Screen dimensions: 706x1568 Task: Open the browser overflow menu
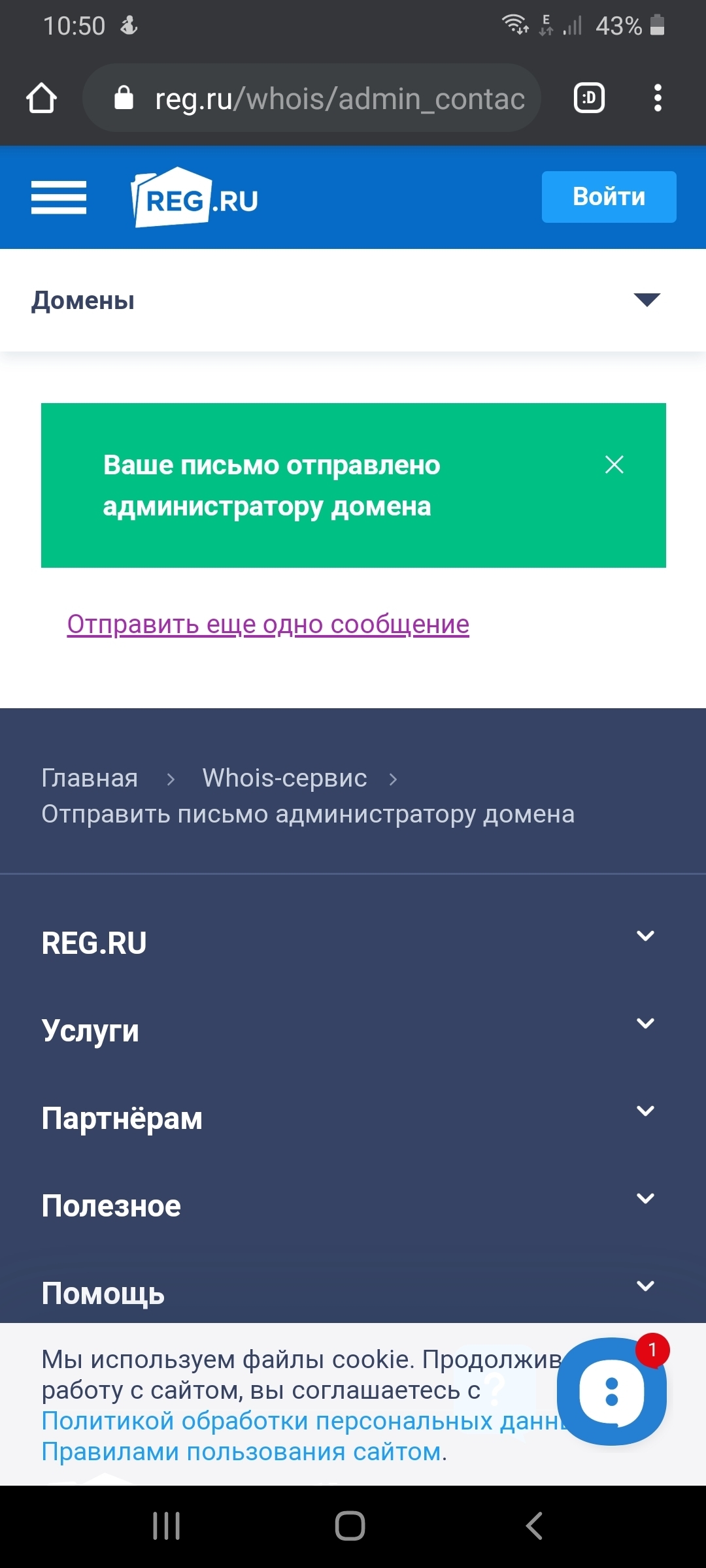click(x=658, y=99)
